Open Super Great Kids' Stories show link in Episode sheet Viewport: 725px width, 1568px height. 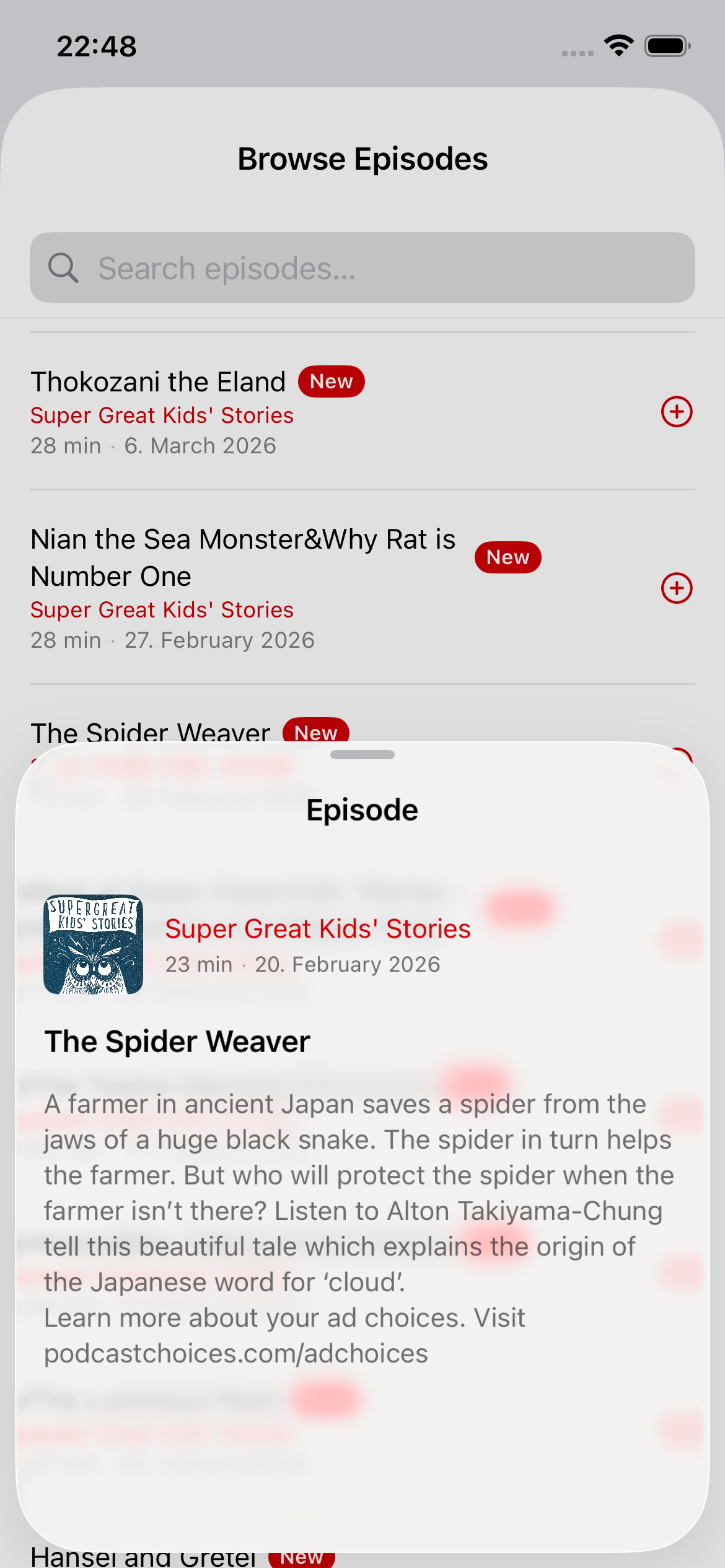point(317,929)
